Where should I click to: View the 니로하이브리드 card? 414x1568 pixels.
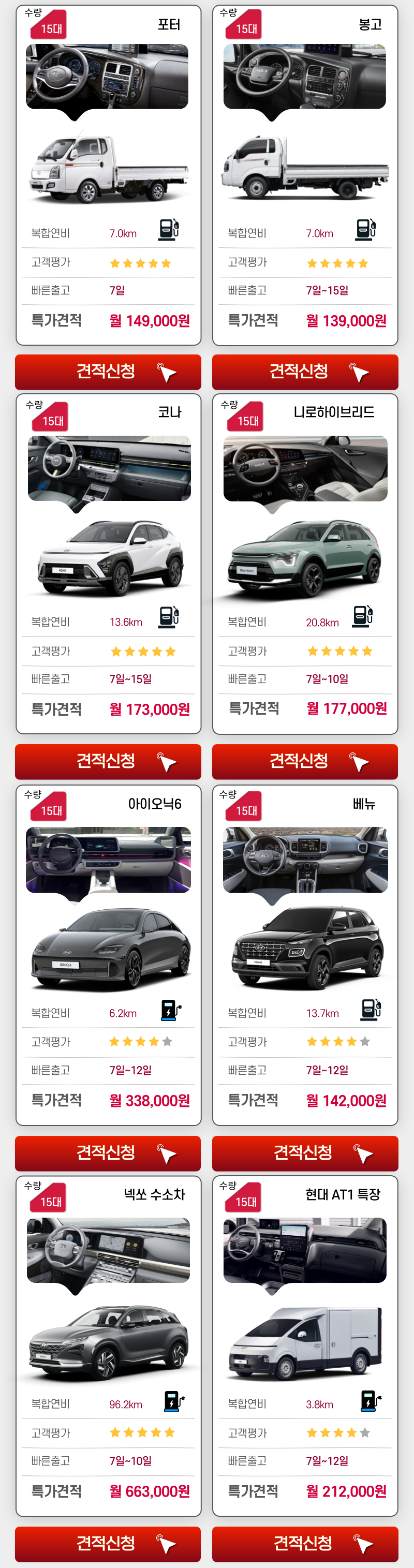coord(305,560)
